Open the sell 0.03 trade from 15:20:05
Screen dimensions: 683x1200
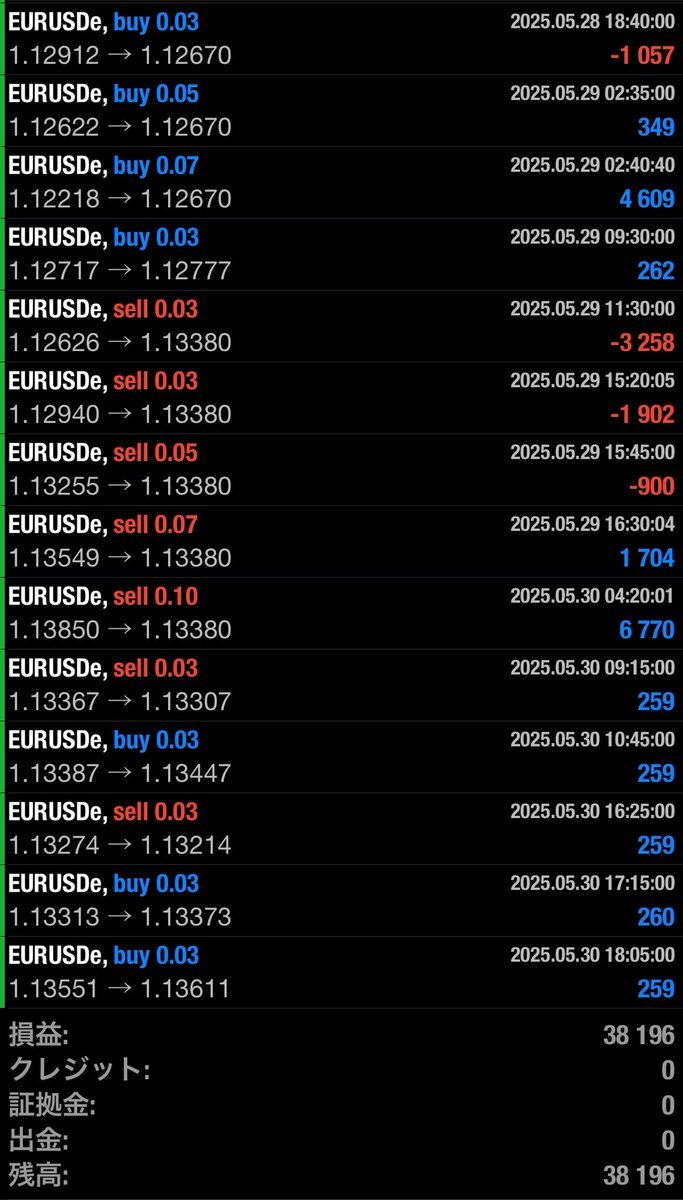pos(341,398)
